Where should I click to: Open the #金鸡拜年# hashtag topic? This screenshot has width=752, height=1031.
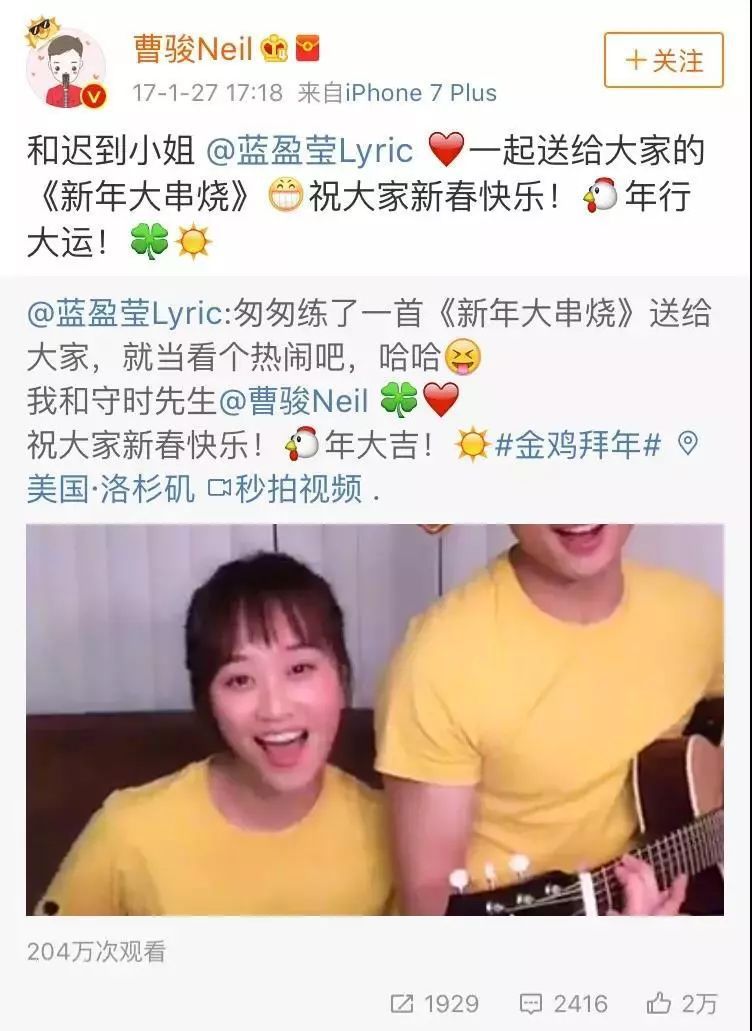point(577,445)
